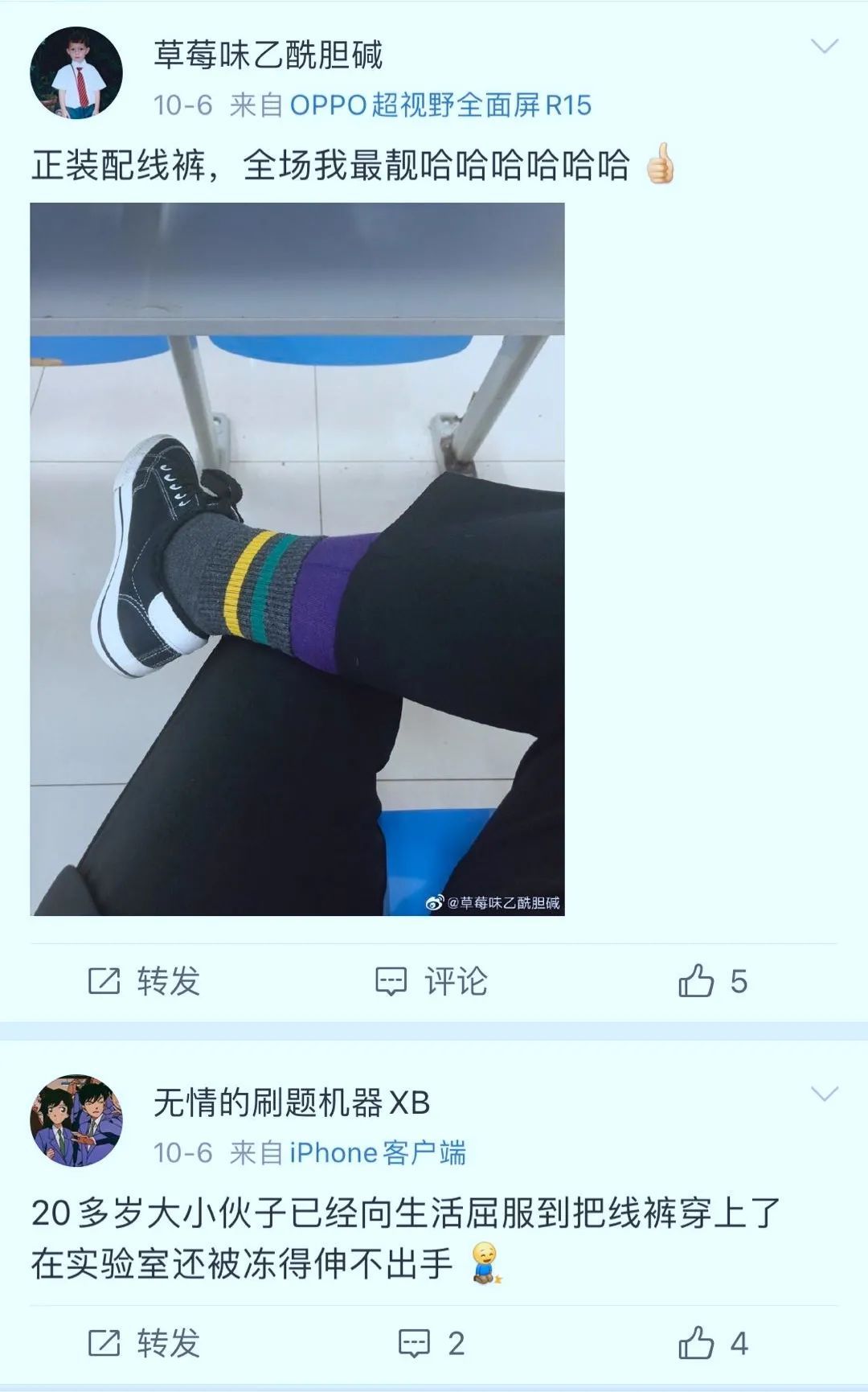Like 草莓味乙酰胆碱's post with 5 likes
The width and height of the screenshot is (868, 1392).
click(x=713, y=981)
